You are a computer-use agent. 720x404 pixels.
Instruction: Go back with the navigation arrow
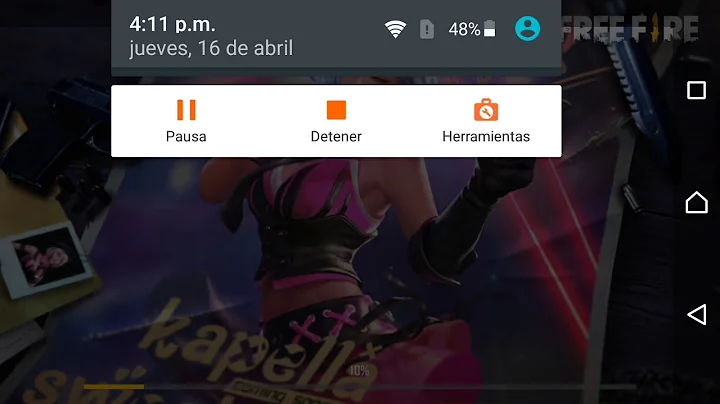click(696, 315)
